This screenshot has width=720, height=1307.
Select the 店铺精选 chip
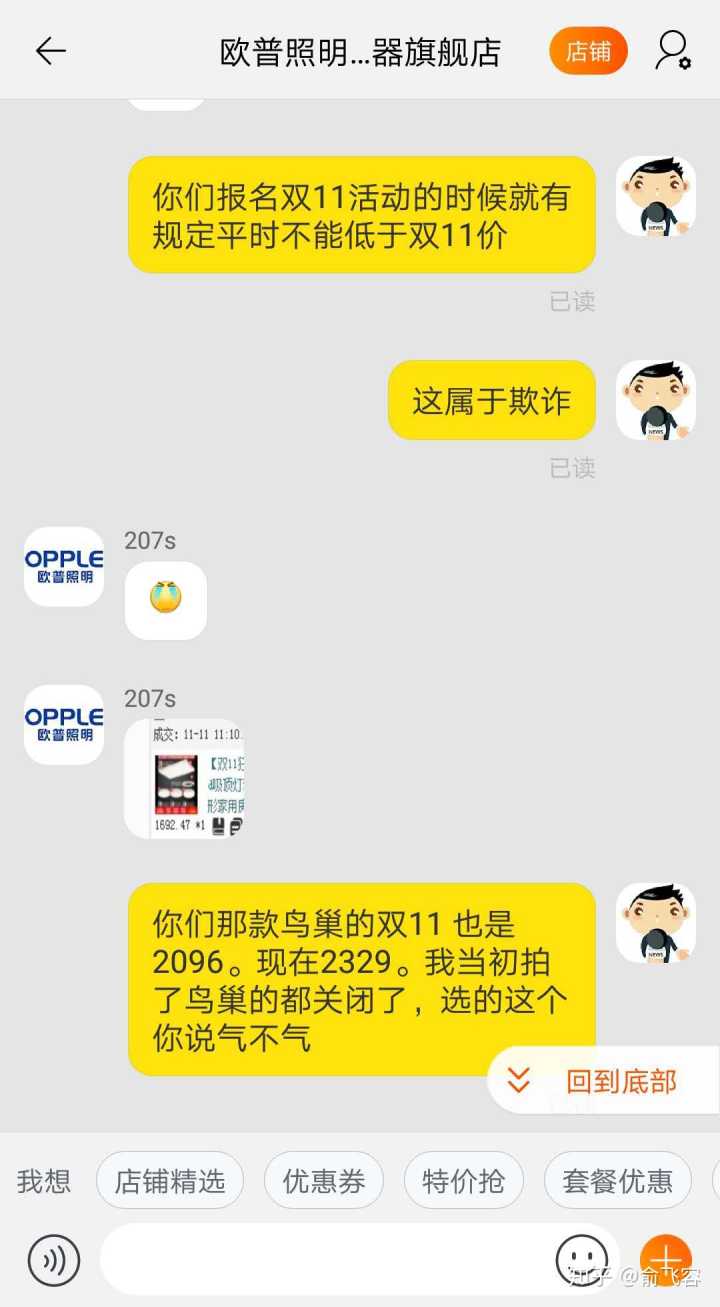point(170,1181)
